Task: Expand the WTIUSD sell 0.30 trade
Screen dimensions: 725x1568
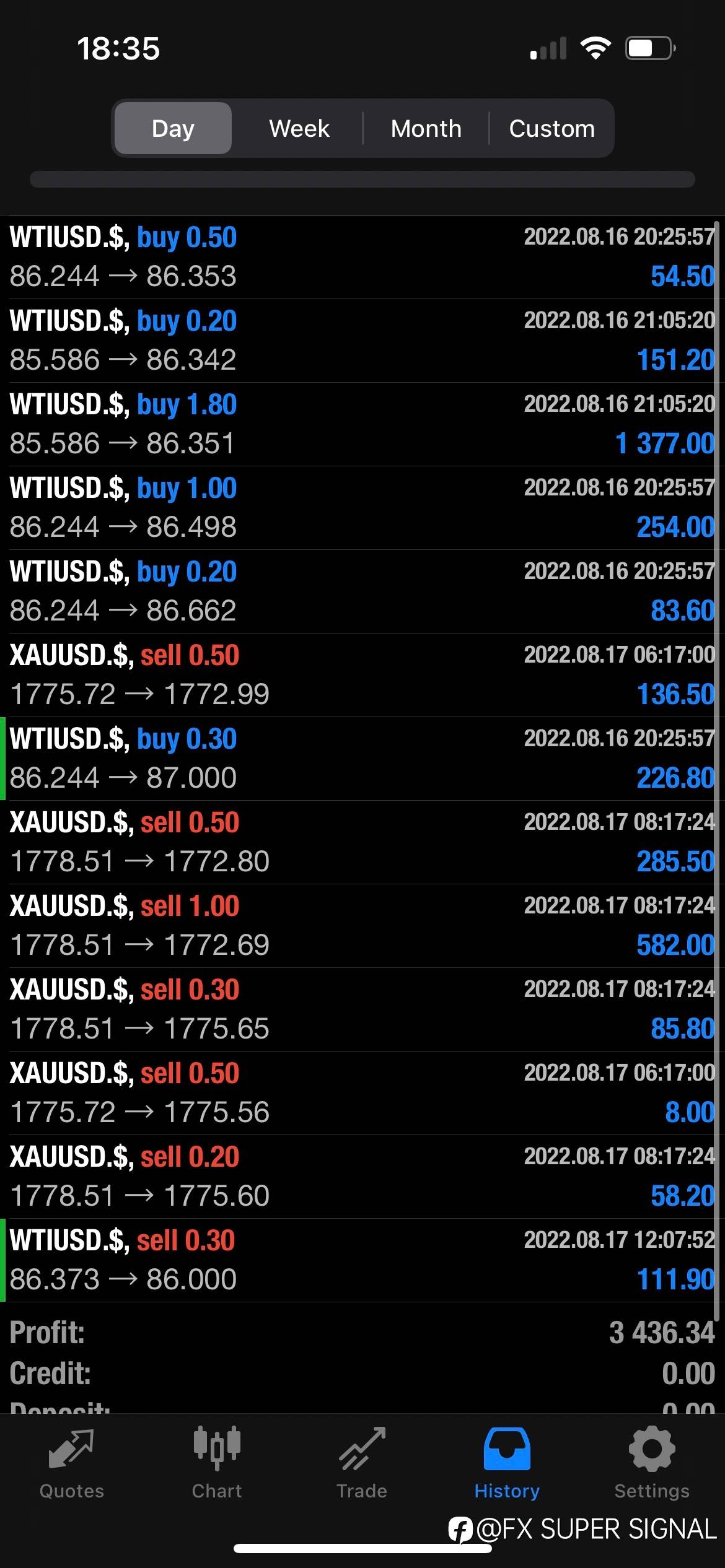Action: 362,1260
